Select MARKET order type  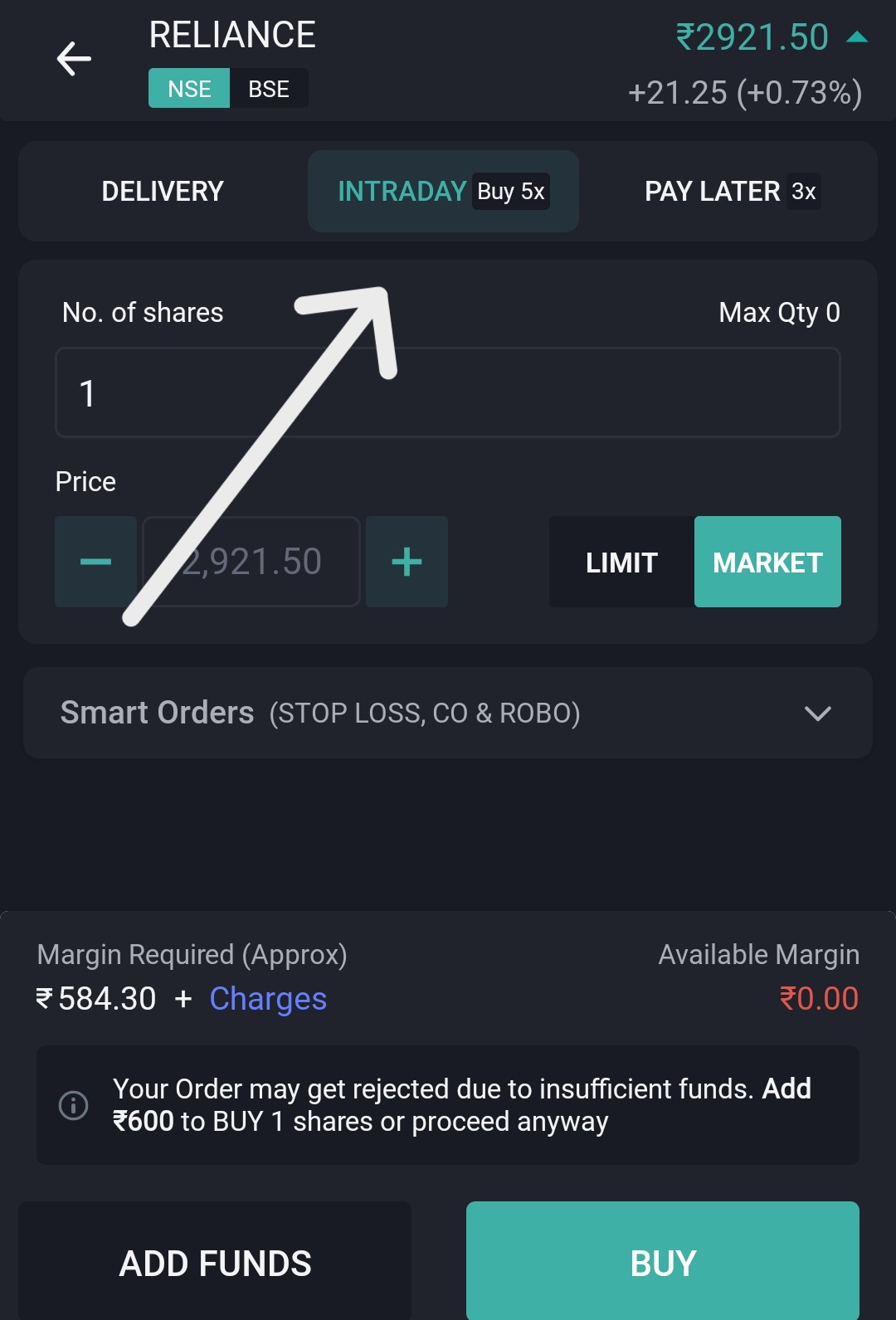pos(767,562)
